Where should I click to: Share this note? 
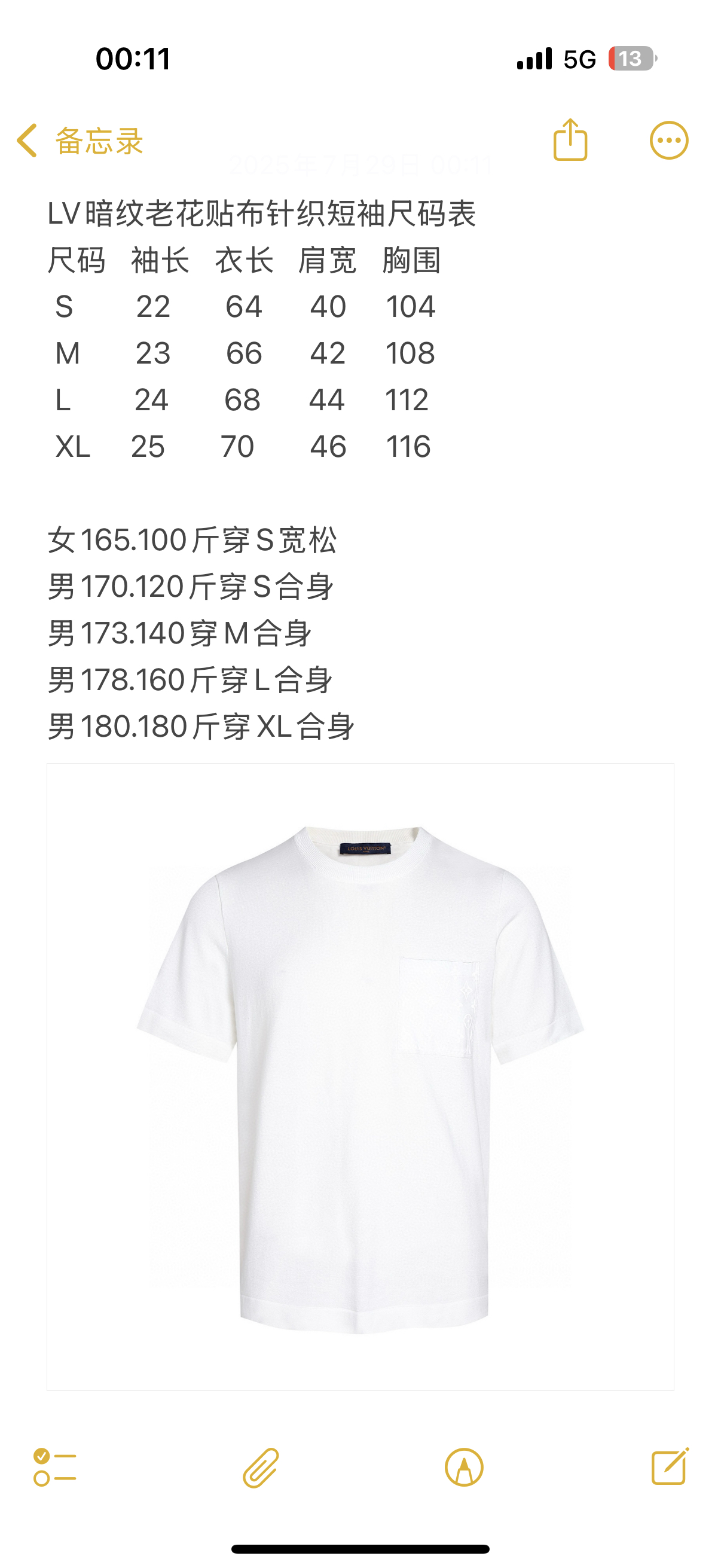(570, 140)
